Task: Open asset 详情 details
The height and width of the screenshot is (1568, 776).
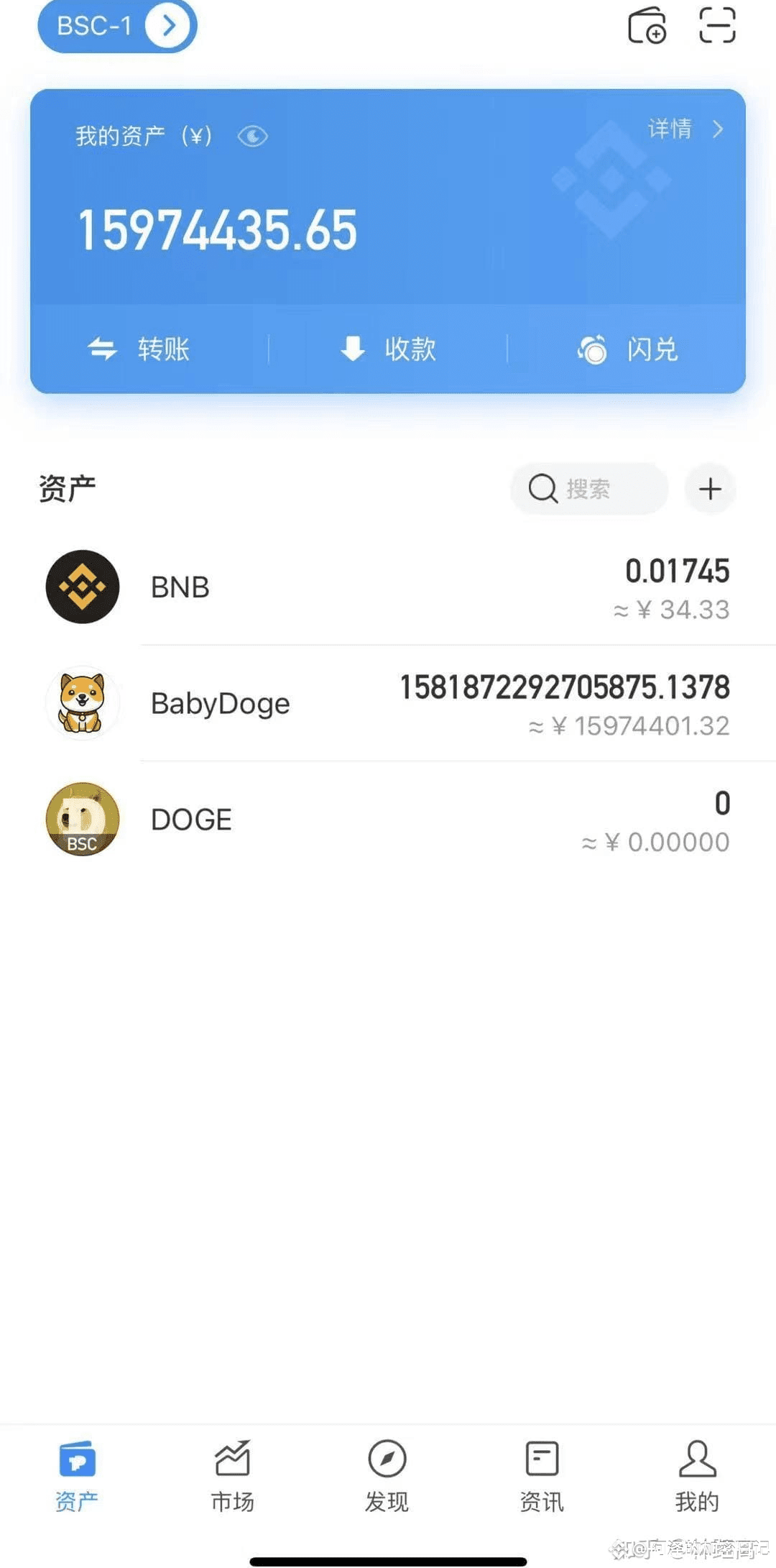Action: (x=685, y=129)
